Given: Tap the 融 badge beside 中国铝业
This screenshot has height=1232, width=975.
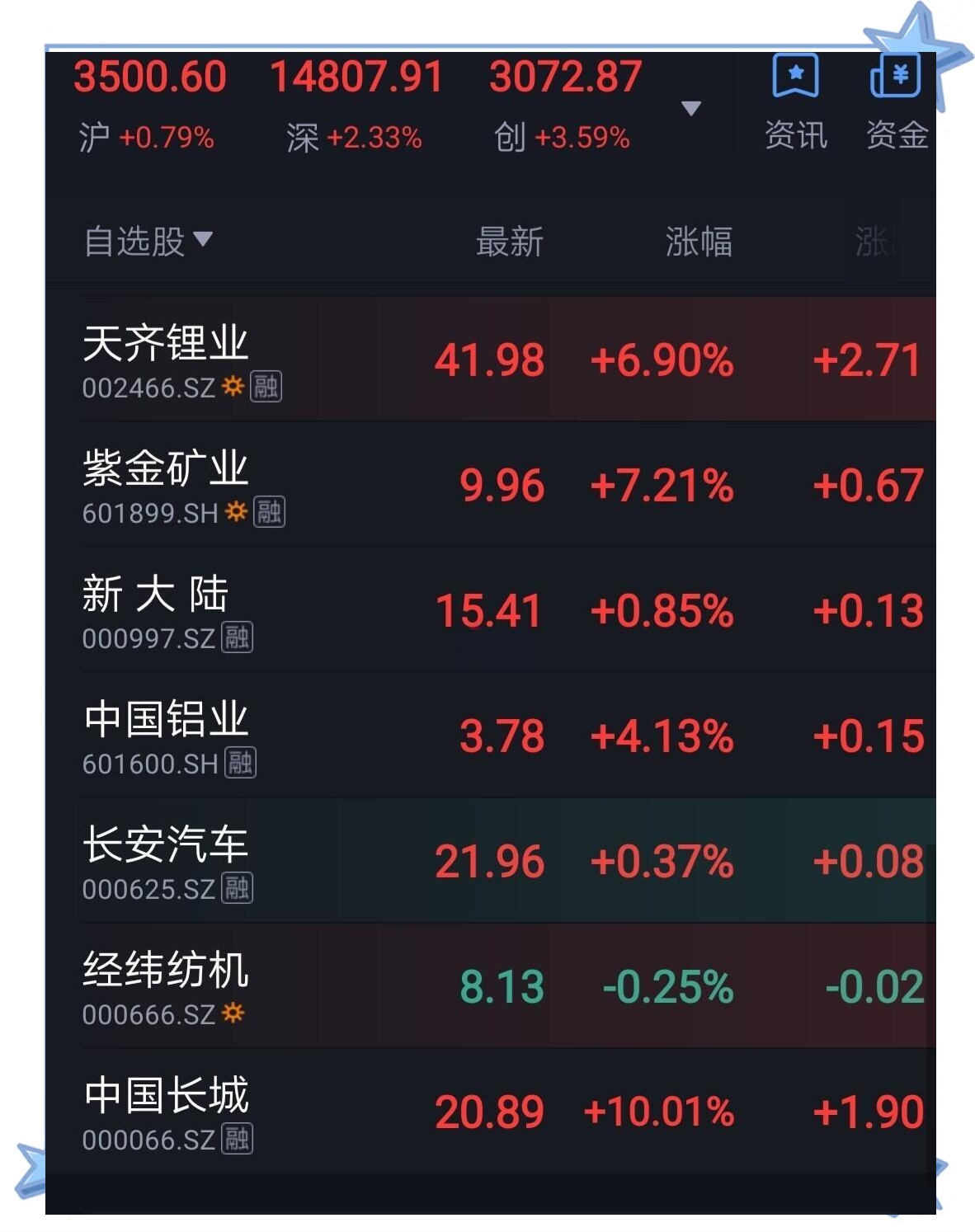Looking at the screenshot, I should click(x=242, y=763).
